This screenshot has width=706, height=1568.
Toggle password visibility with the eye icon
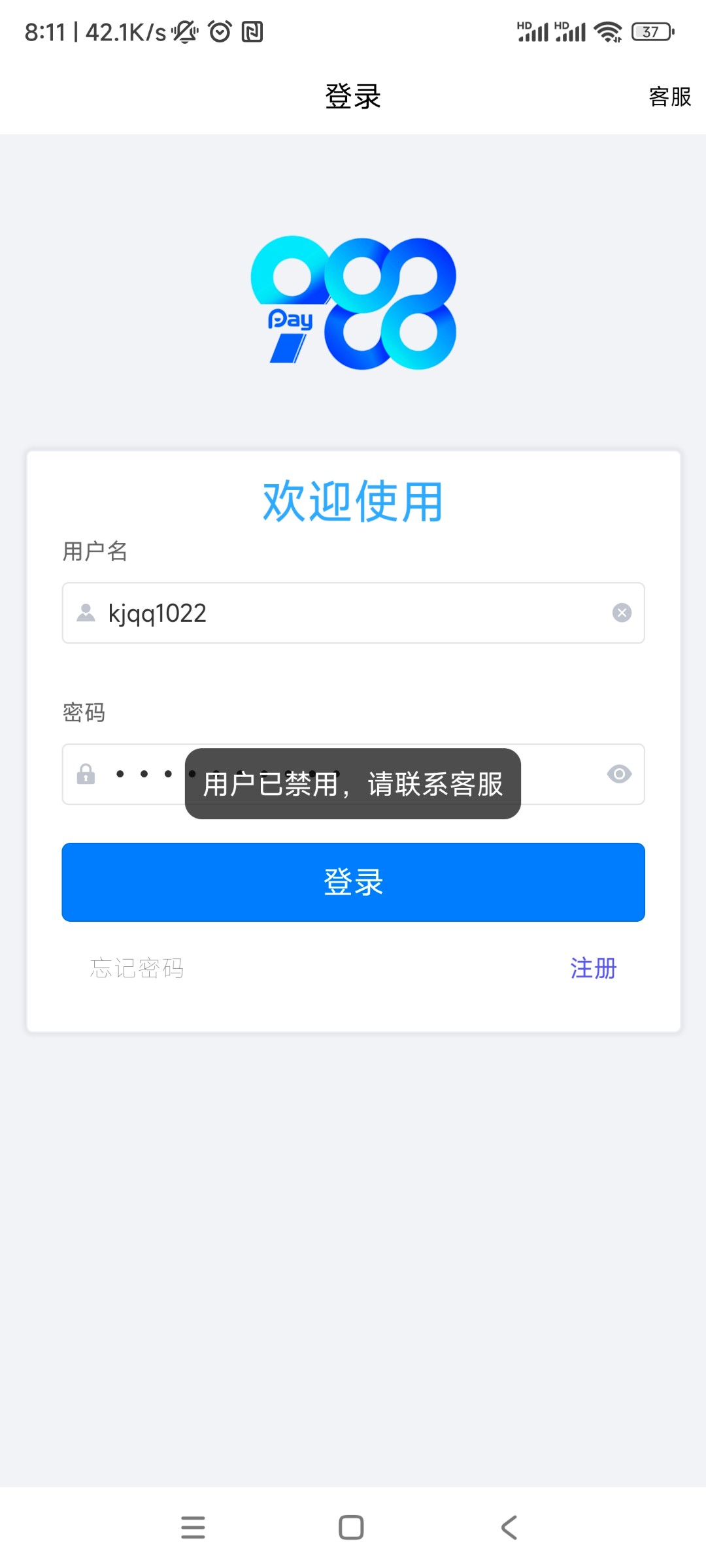click(x=618, y=775)
